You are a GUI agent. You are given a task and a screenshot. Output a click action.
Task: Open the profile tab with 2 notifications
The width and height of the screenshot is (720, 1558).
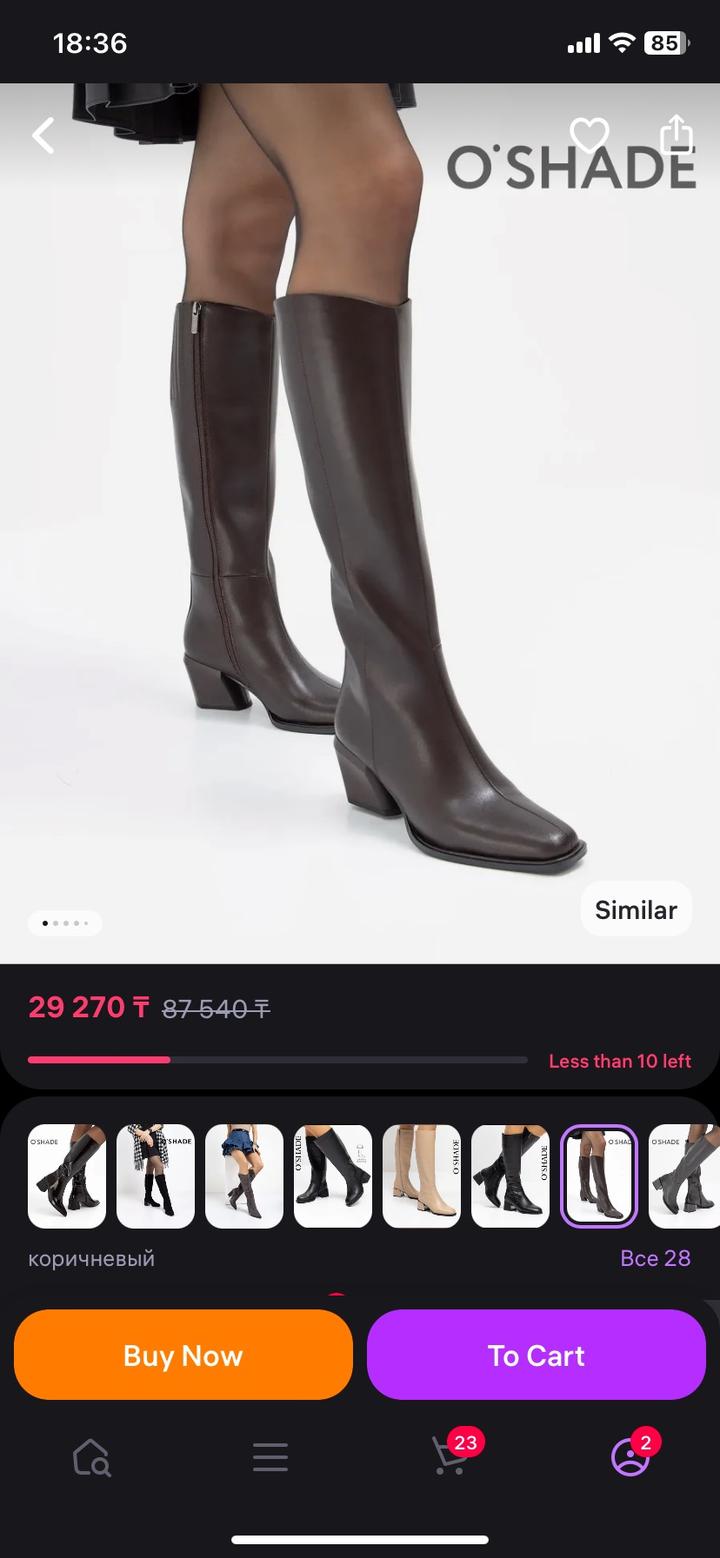coord(630,1457)
